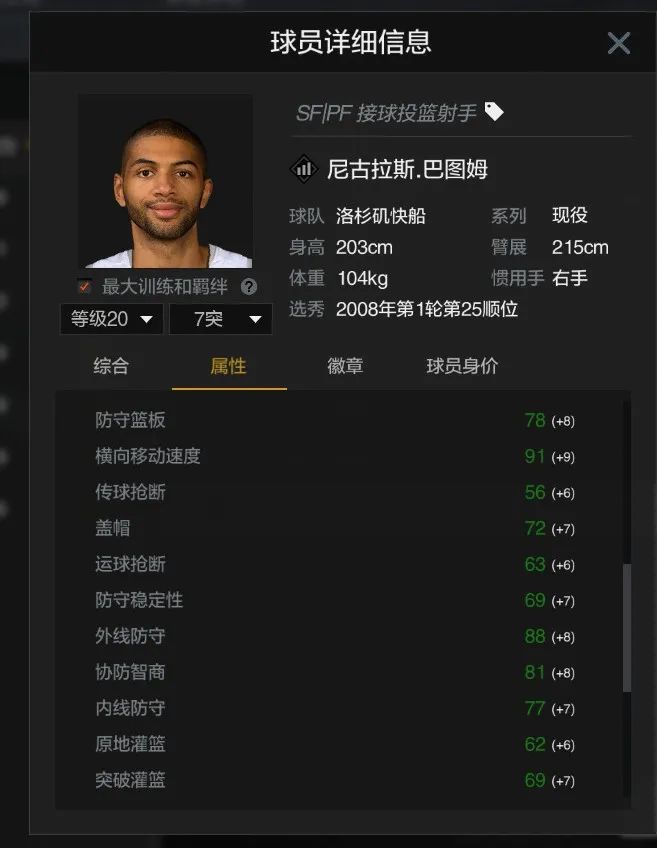657x848 pixels.
Task: Open the 等级20 level dropdown
Action: [x=111, y=319]
